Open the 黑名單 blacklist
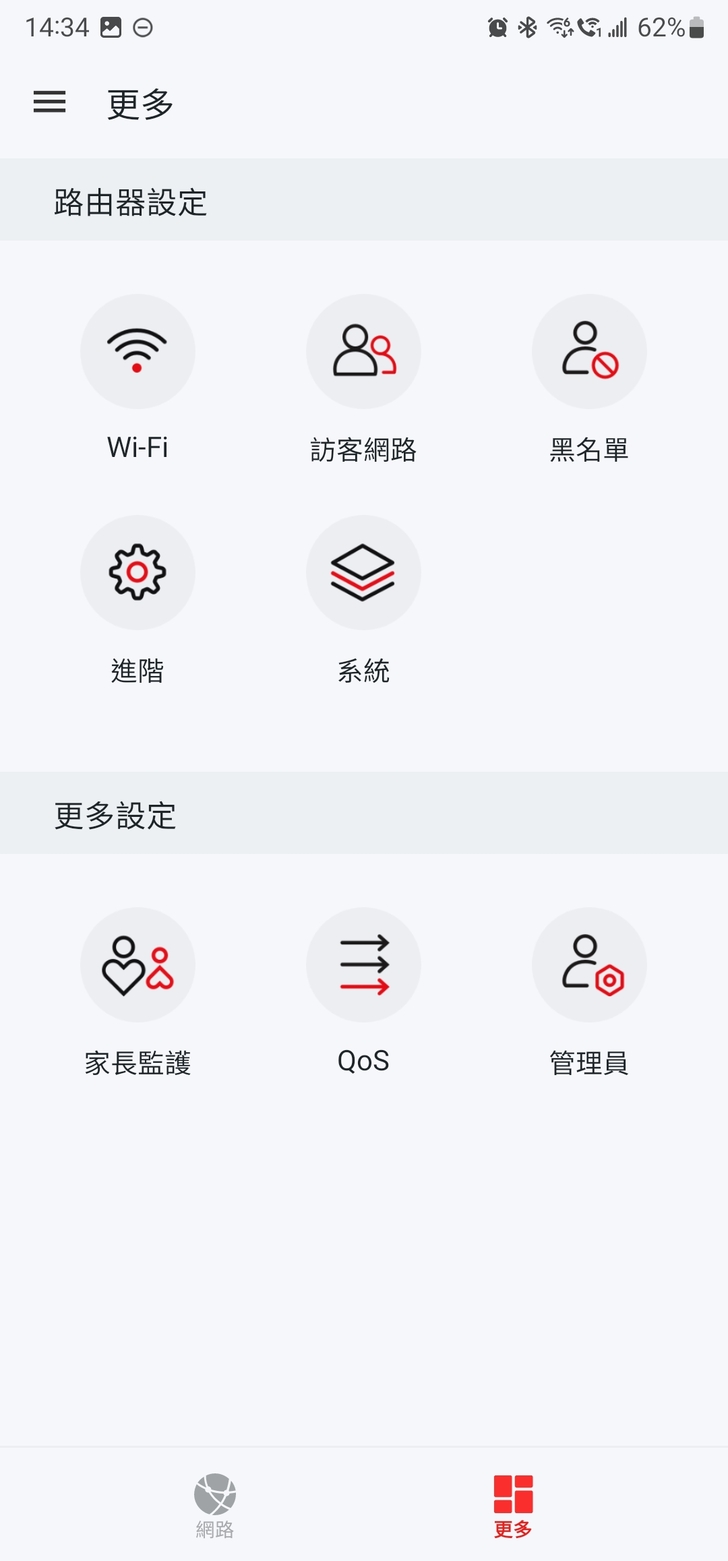 point(589,352)
